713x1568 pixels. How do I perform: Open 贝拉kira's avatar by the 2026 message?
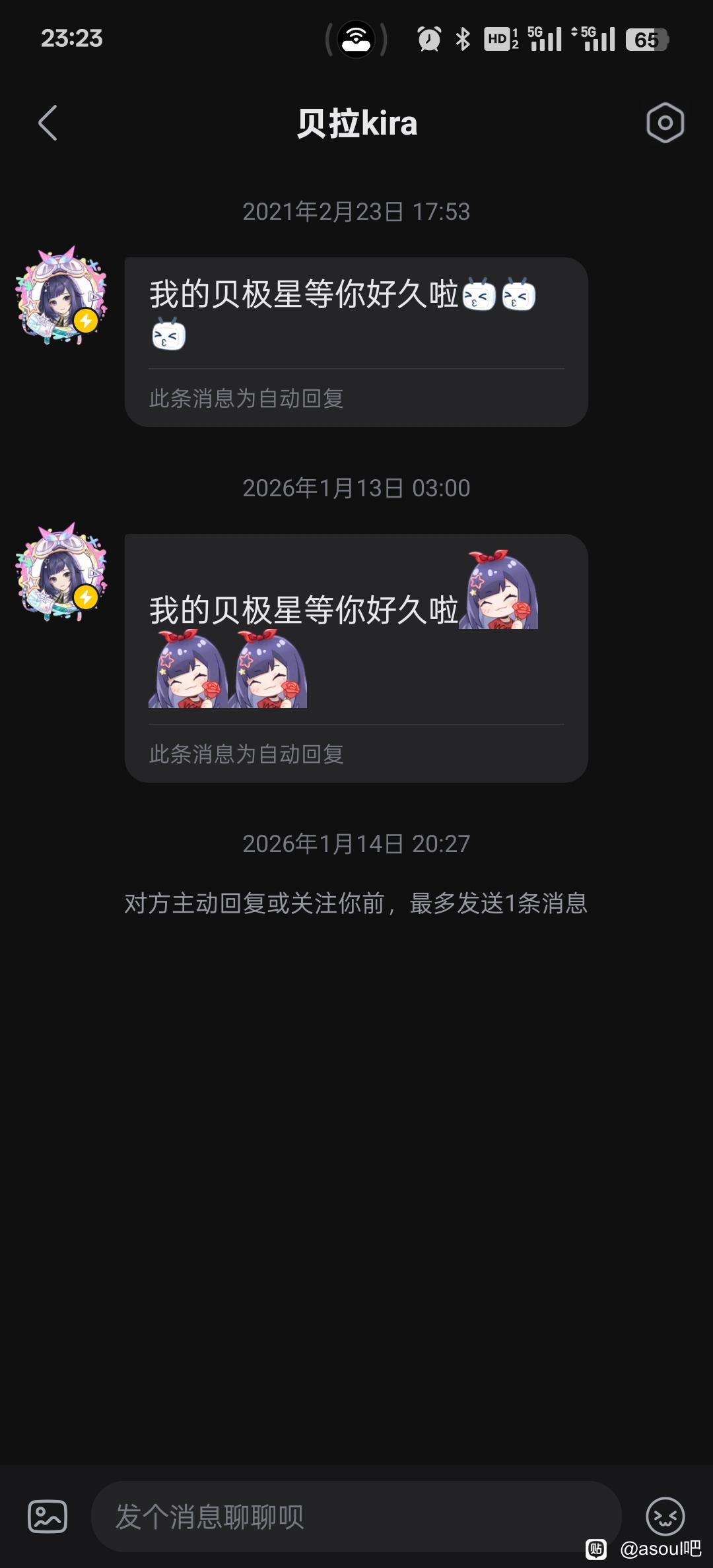click(61, 572)
